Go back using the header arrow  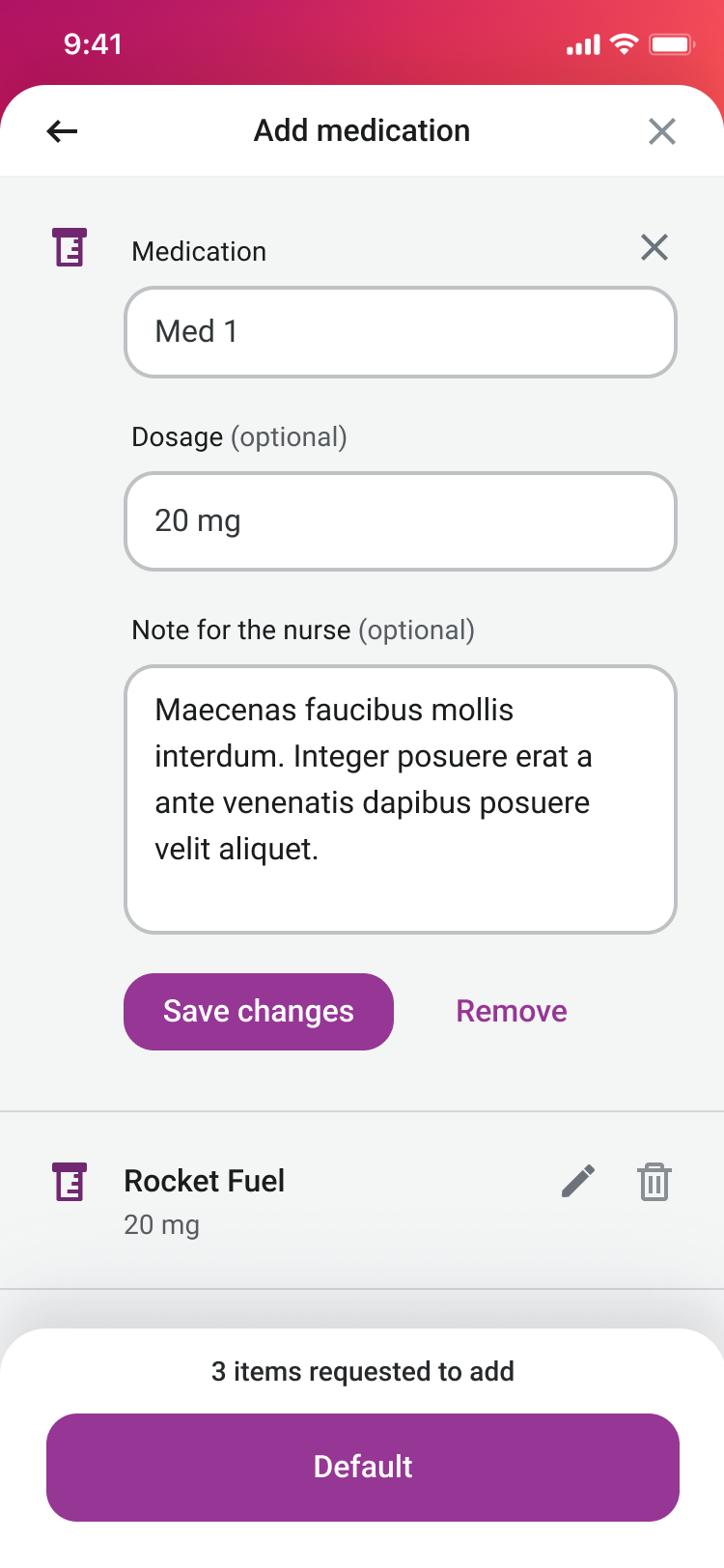click(x=62, y=131)
